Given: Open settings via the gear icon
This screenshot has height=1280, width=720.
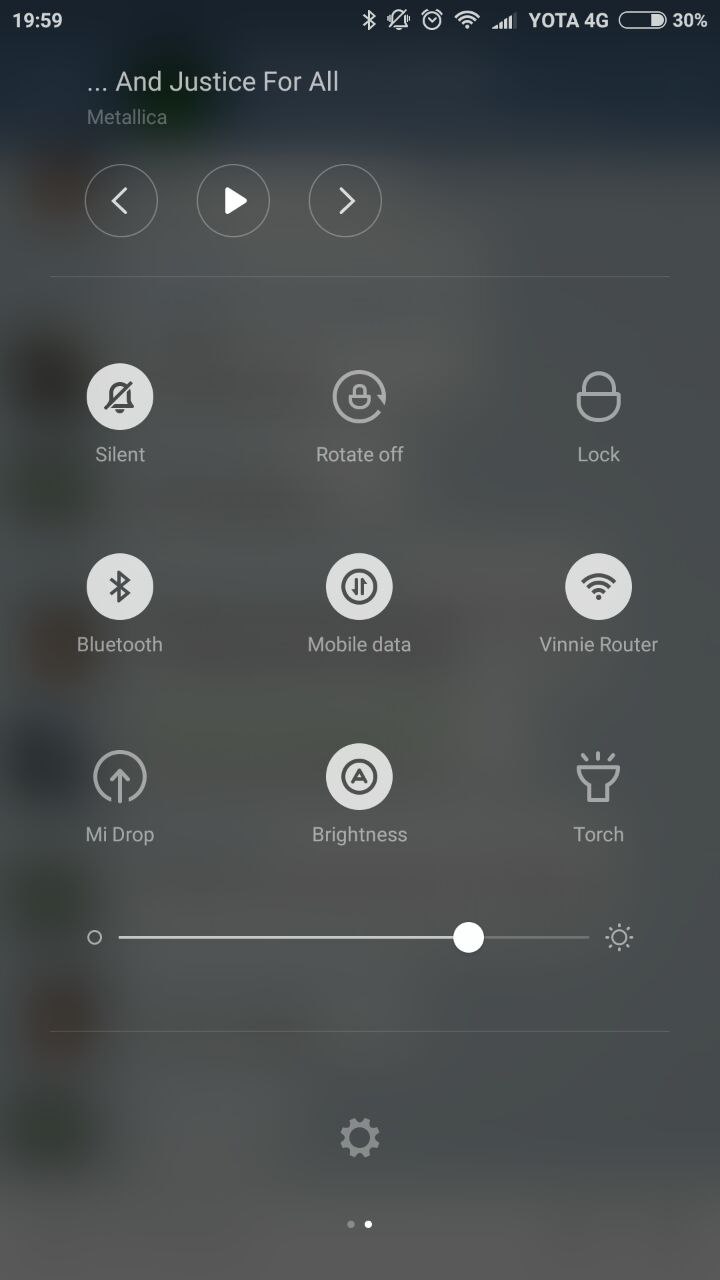Looking at the screenshot, I should 360,1137.
